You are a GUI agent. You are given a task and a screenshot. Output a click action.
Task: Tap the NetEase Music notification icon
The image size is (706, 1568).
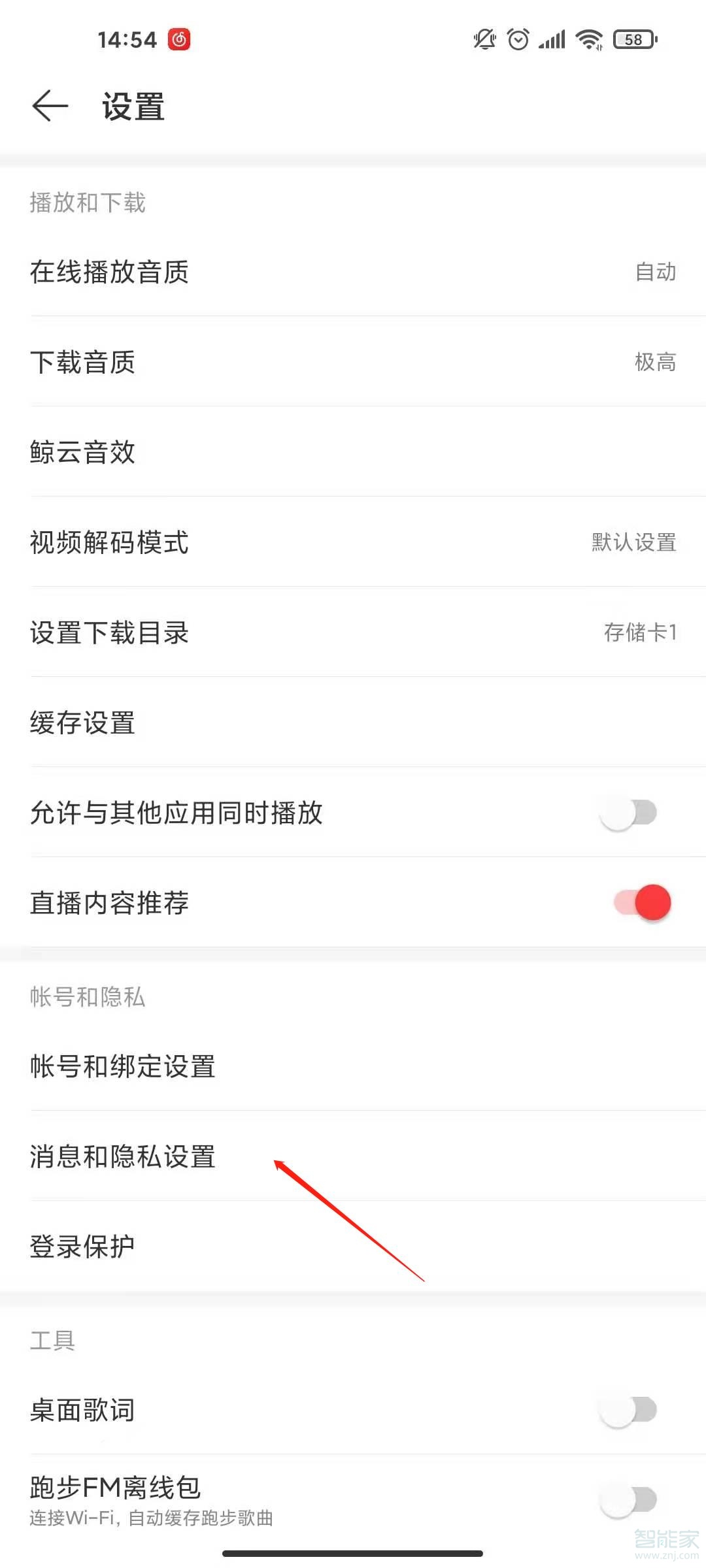tap(178, 39)
